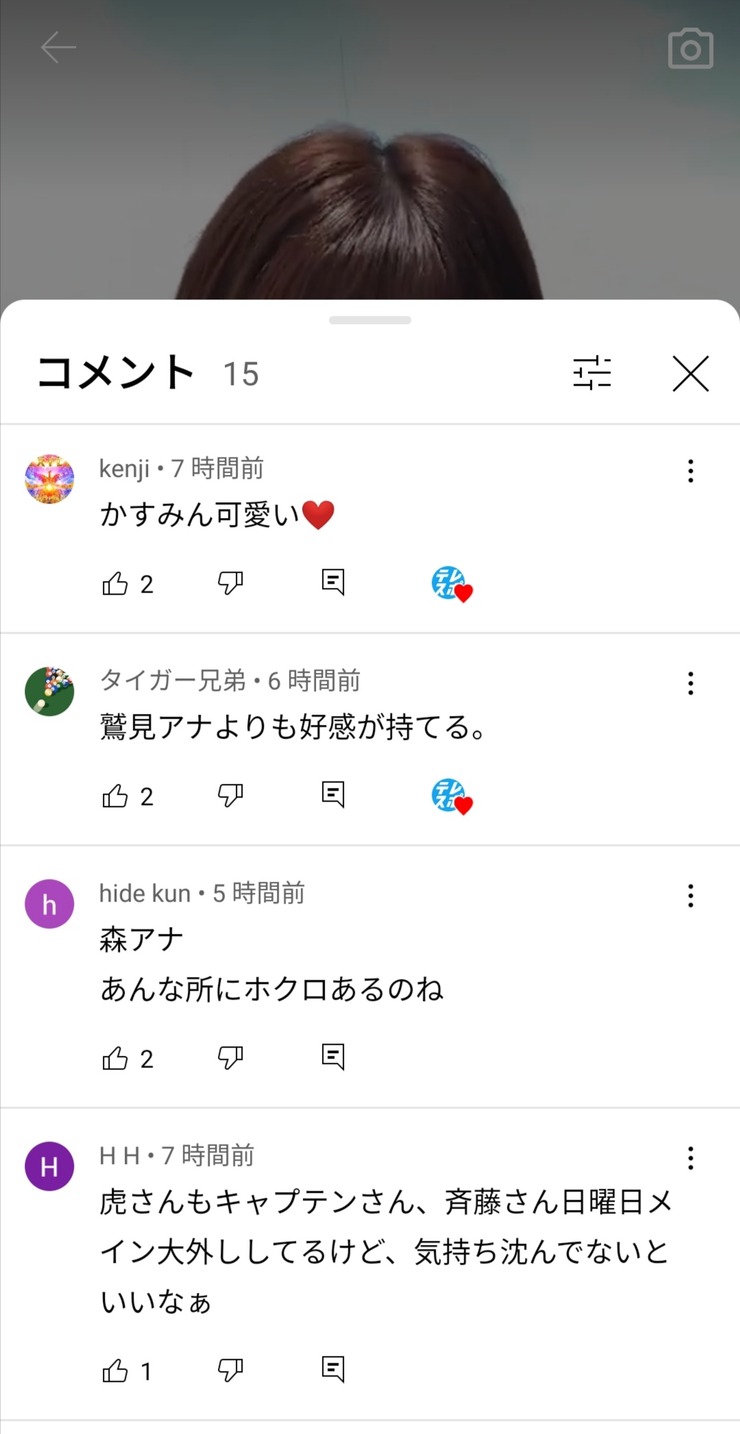Image resolution: width=740 pixels, height=1434 pixels.
Task: Open more options for kenji's comment
Action: [x=690, y=471]
